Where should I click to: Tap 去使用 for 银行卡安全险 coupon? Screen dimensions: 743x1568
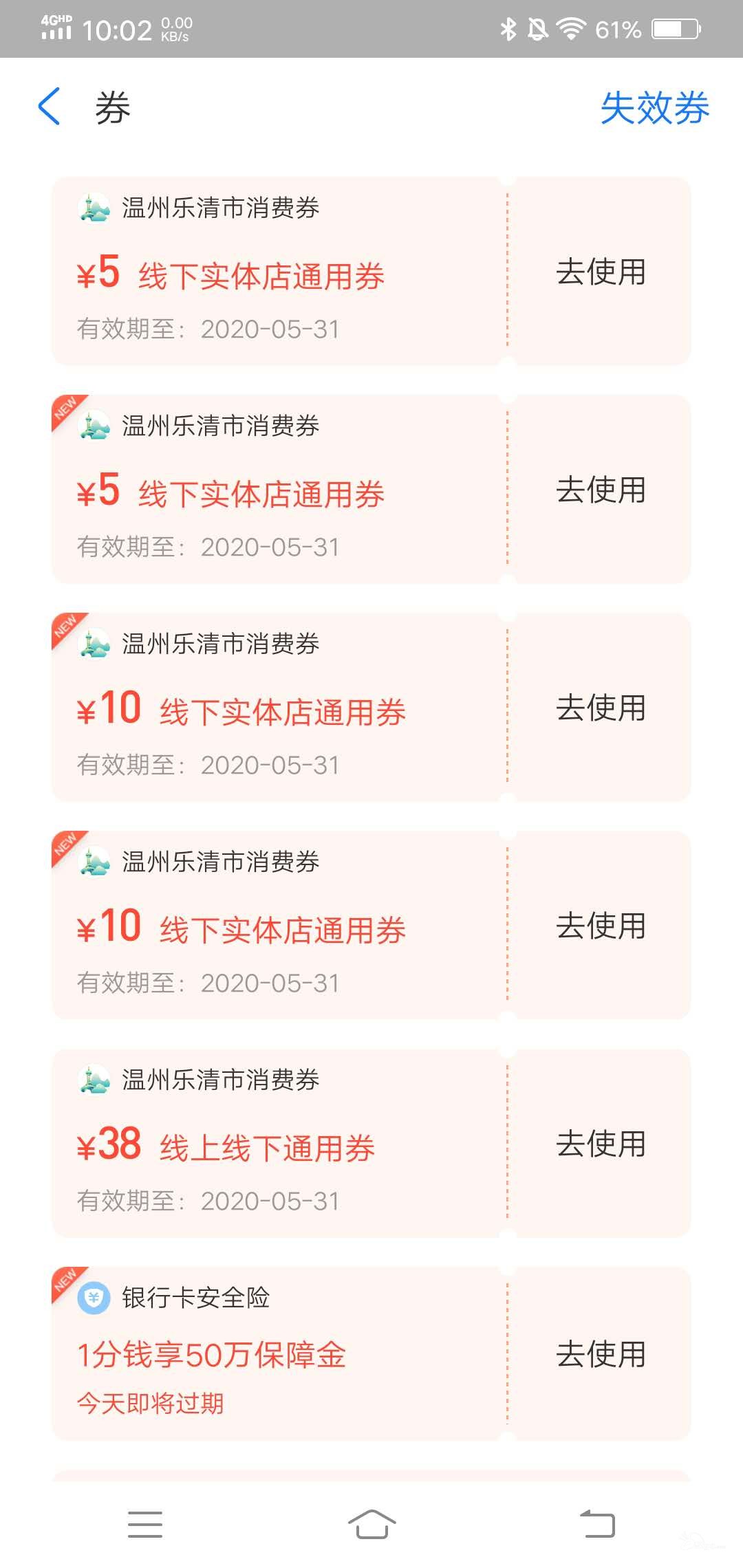tap(601, 1354)
